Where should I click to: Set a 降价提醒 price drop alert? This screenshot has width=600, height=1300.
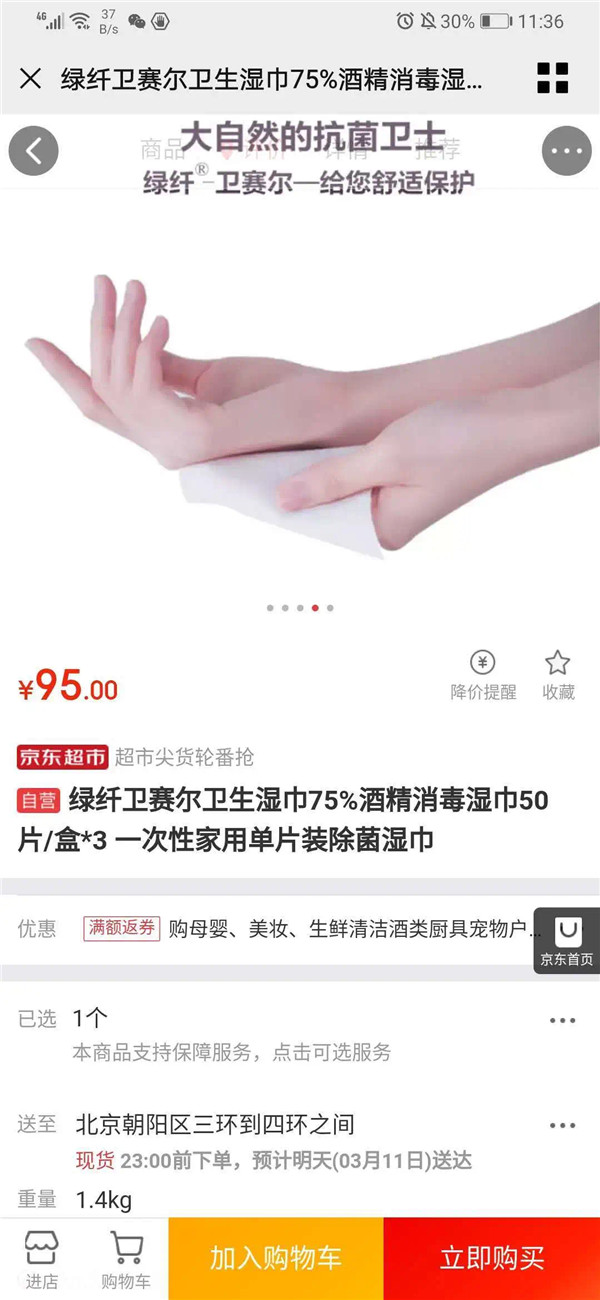pos(483,675)
